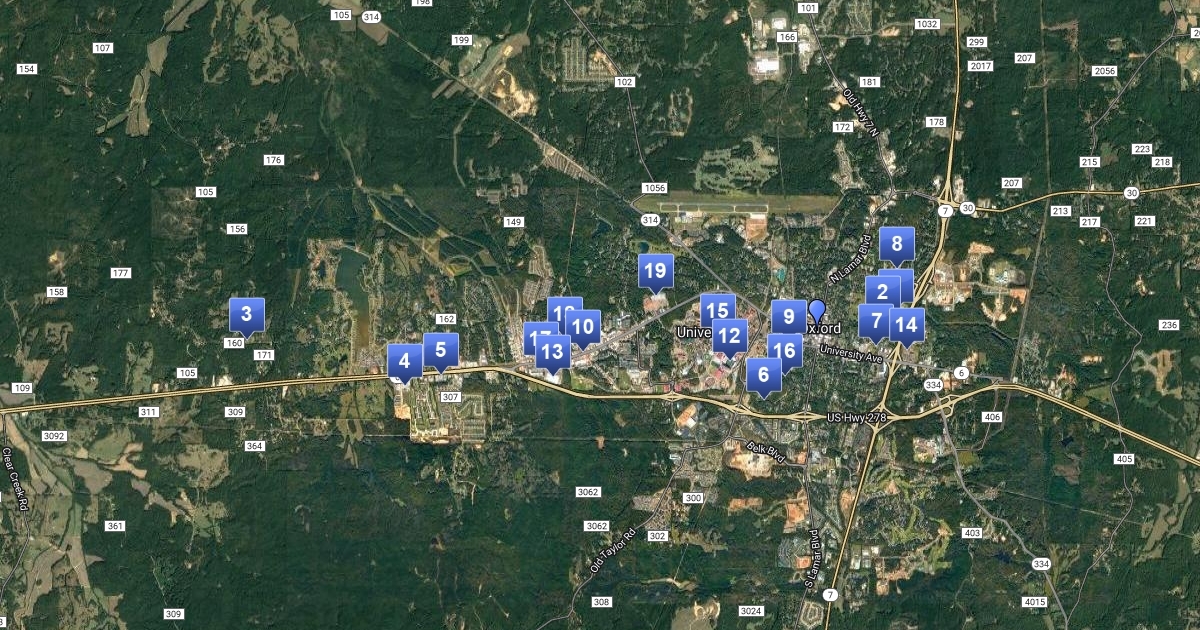Image resolution: width=1200 pixels, height=630 pixels.
Task: Select map pin number 19
Action: [655, 270]
